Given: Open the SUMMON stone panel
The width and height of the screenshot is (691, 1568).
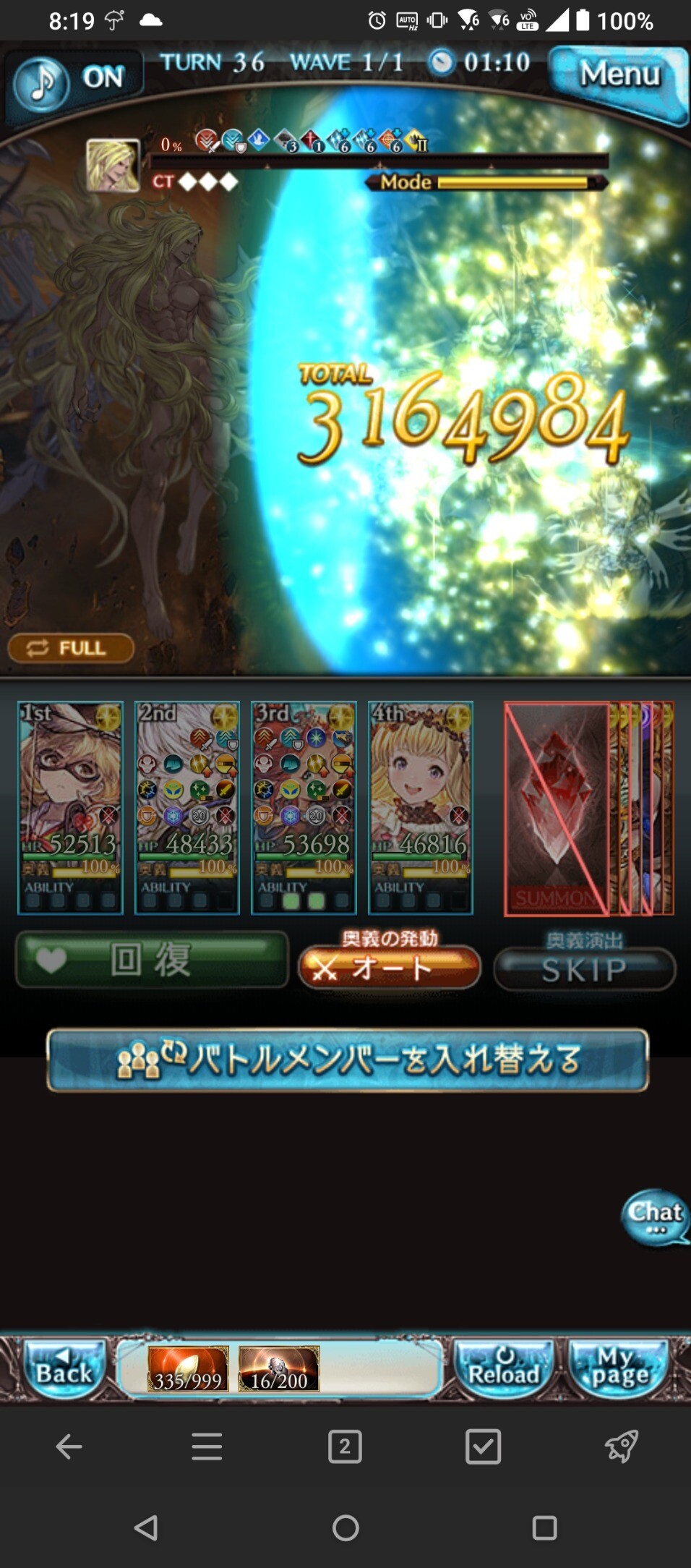Looking at the screenshot, I should click(557, 808).
